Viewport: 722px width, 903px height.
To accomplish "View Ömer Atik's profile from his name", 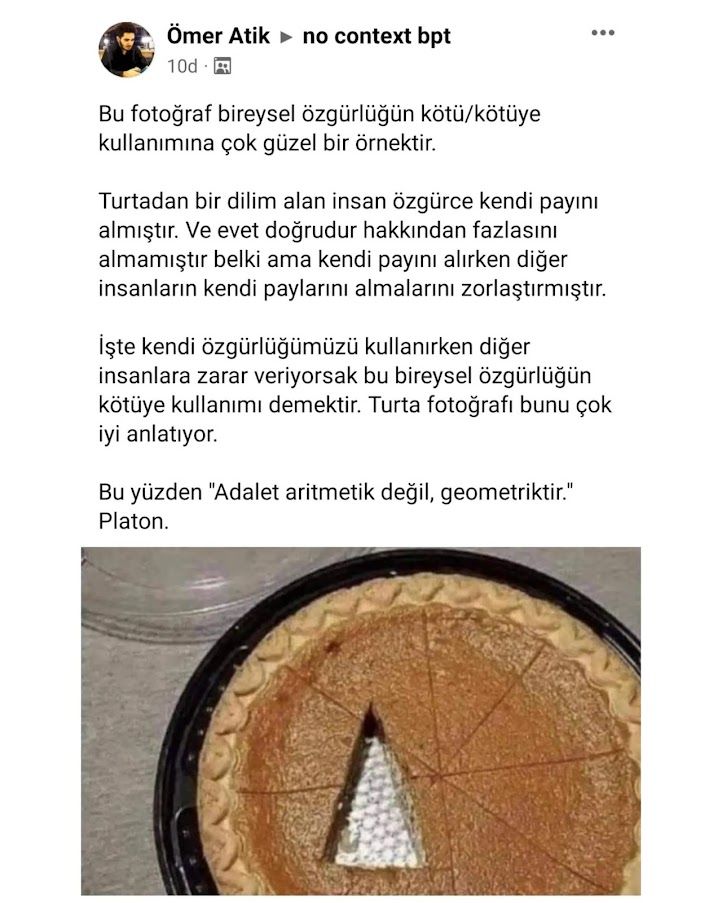I will click(217, 36).
